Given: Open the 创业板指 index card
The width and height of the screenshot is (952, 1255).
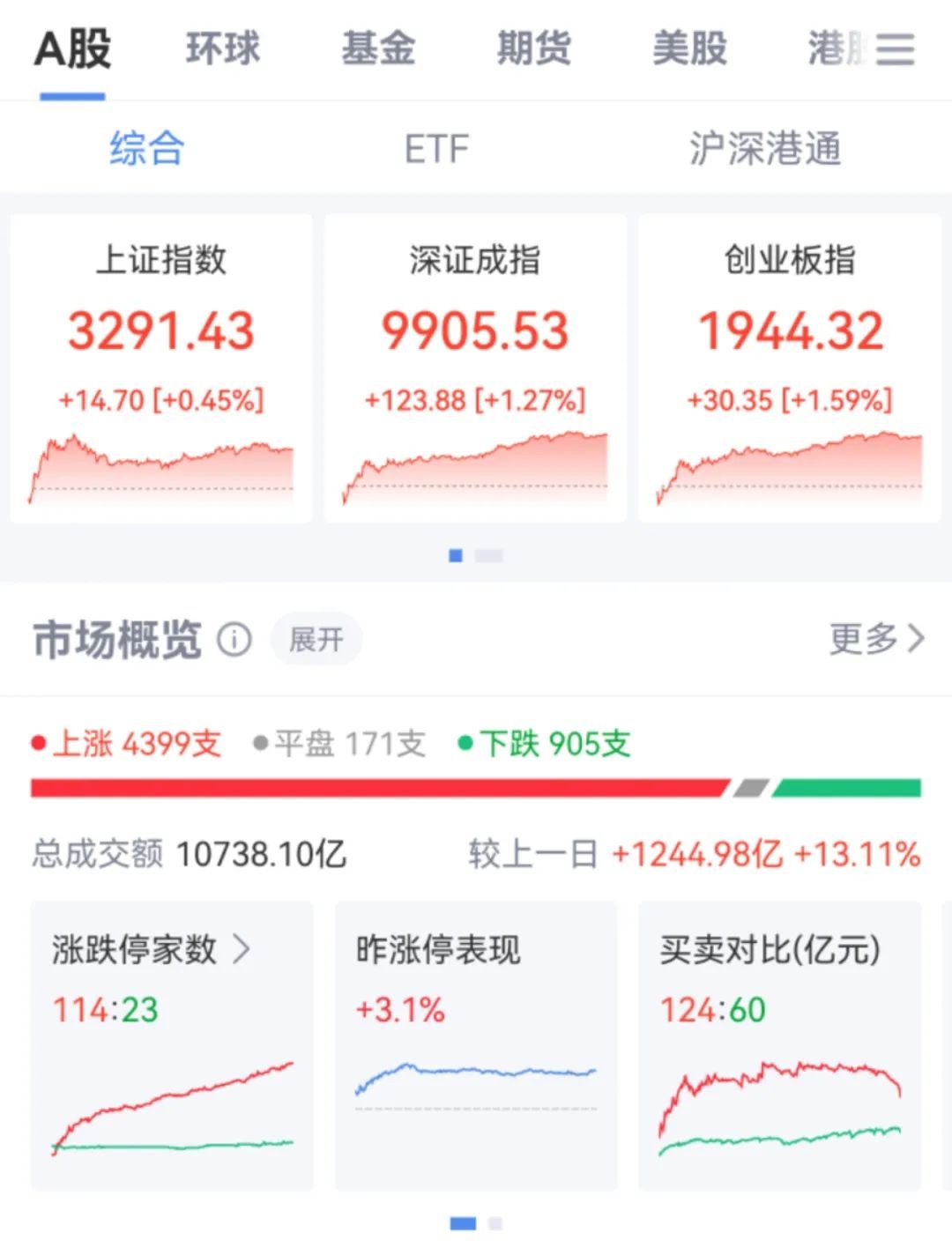Looking at the screenshot, I should (790, 368).
